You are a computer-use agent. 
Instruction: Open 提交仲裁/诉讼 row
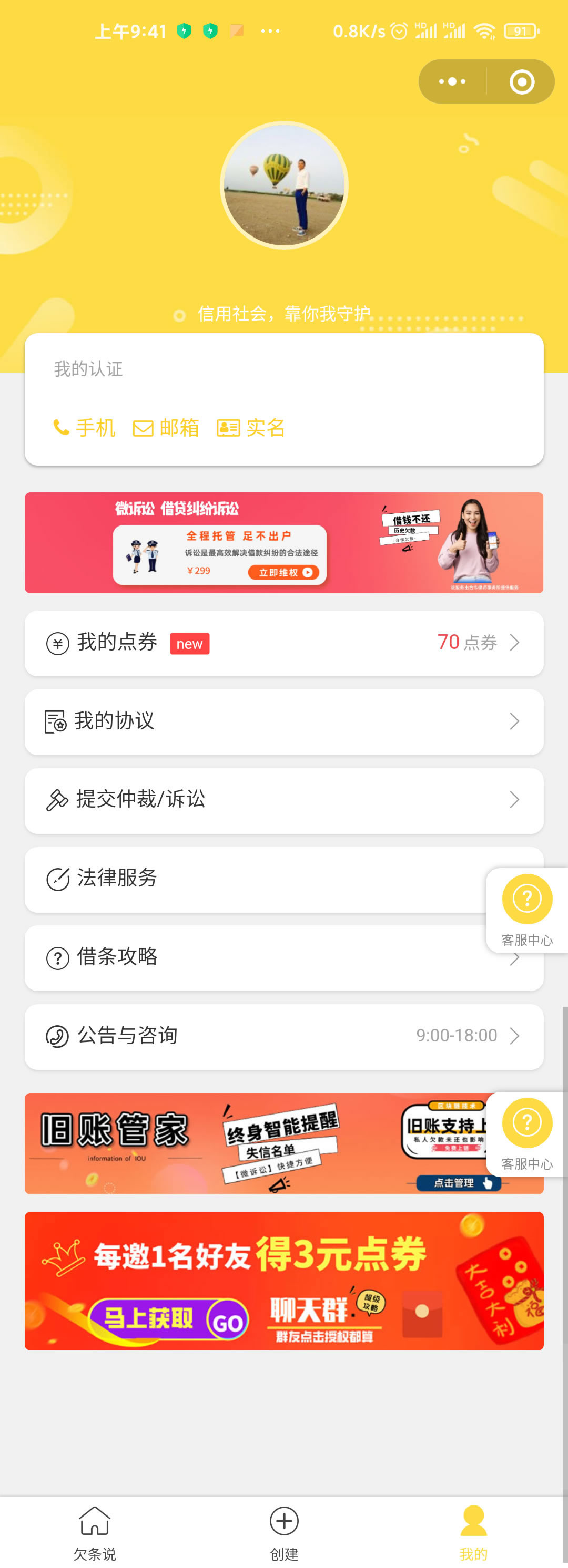[x=284, y=800]
